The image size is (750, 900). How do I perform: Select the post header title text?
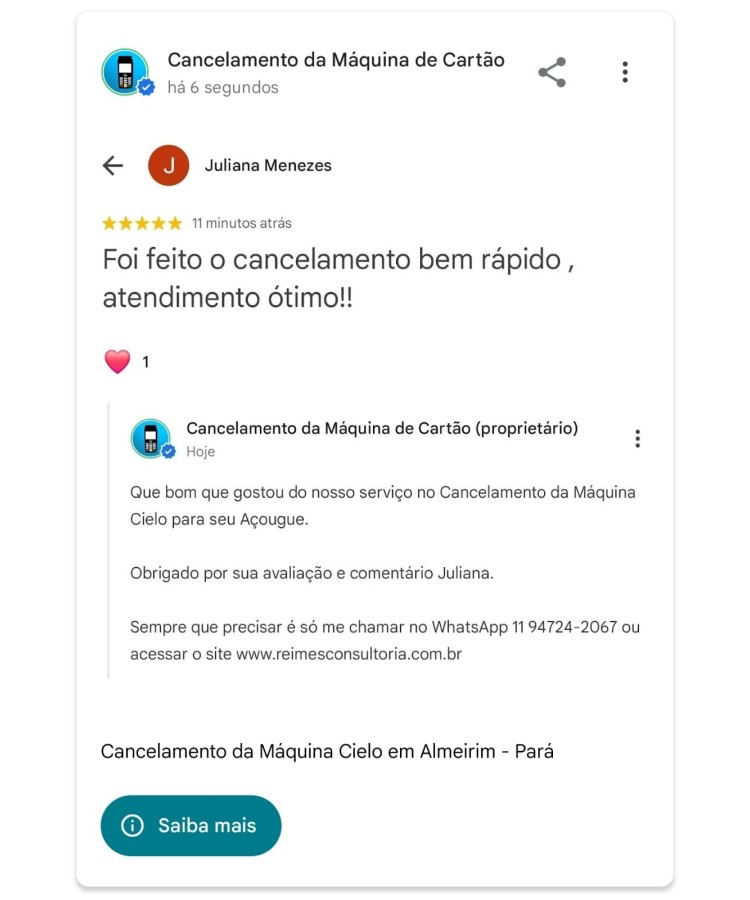(x=337, y=59)
